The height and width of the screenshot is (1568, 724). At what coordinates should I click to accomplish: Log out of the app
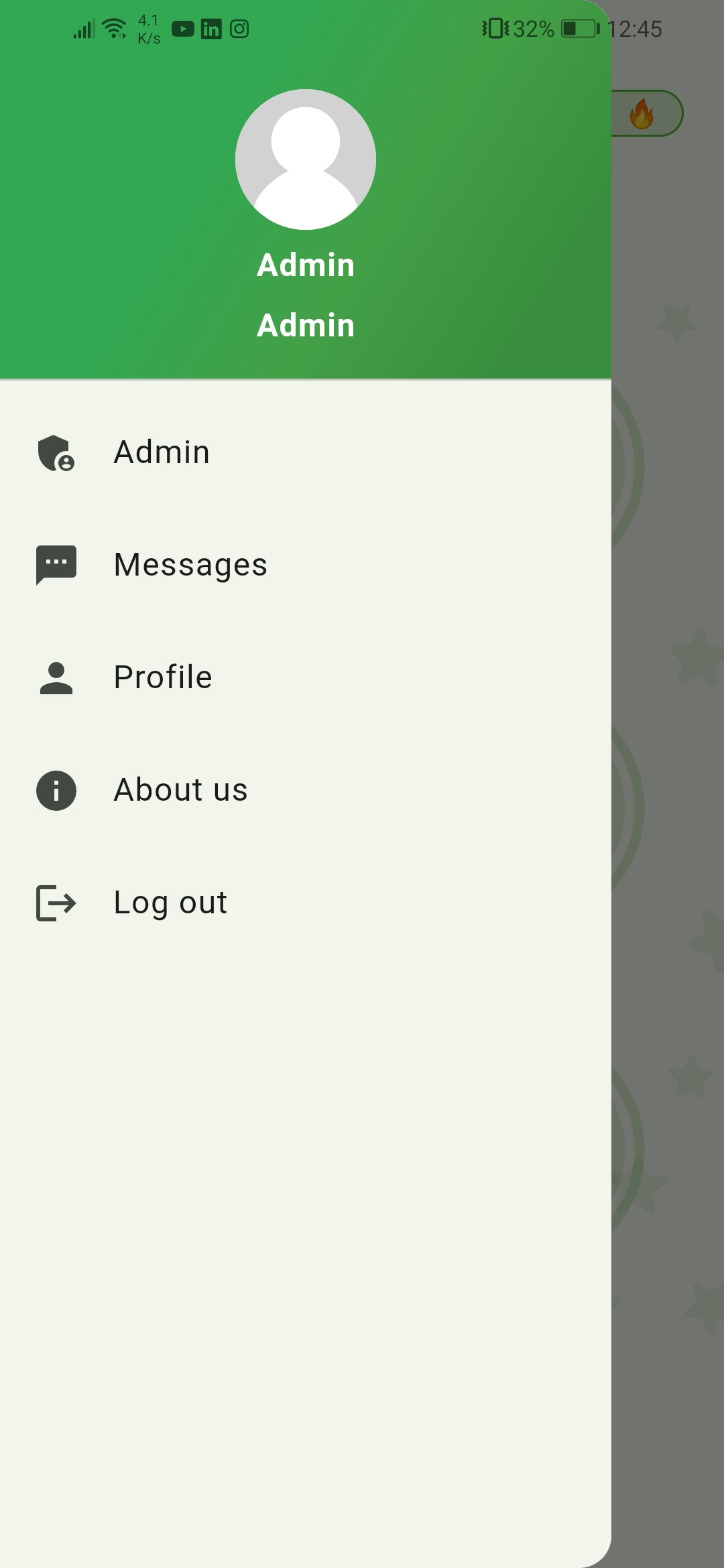click(x=170, y=903)
